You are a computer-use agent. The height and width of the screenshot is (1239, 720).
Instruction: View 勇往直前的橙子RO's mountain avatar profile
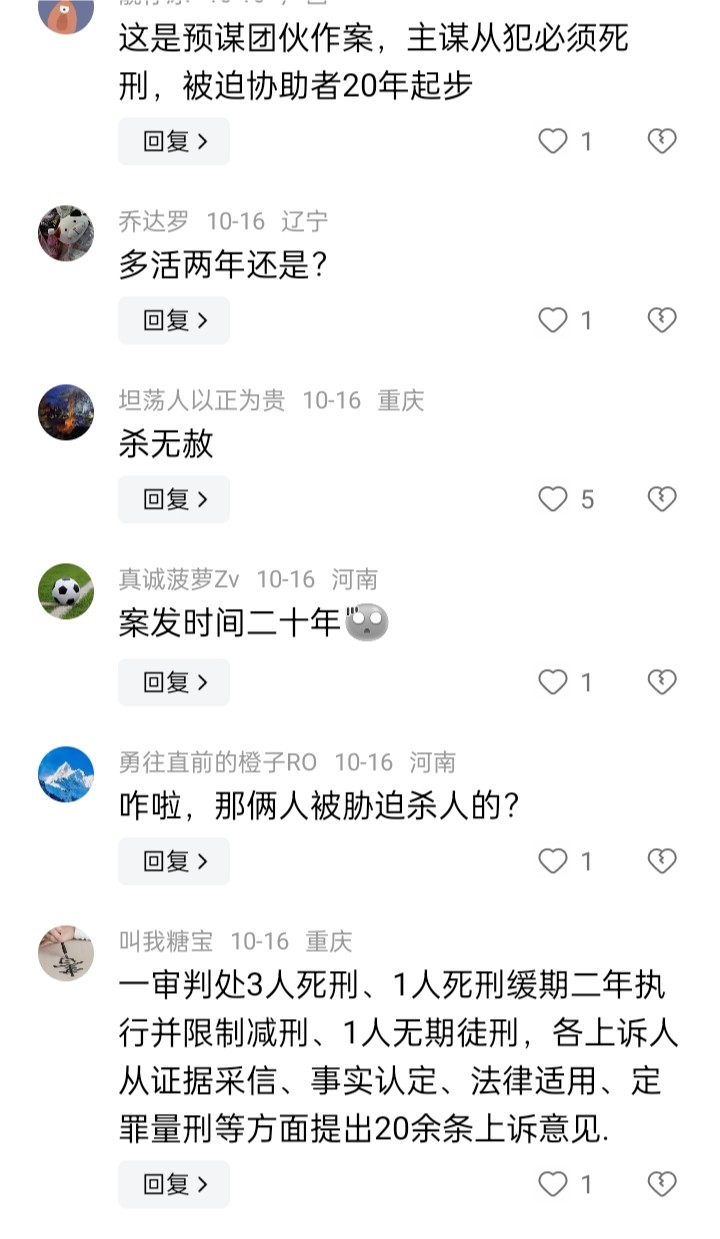click(x=66, y=773)
